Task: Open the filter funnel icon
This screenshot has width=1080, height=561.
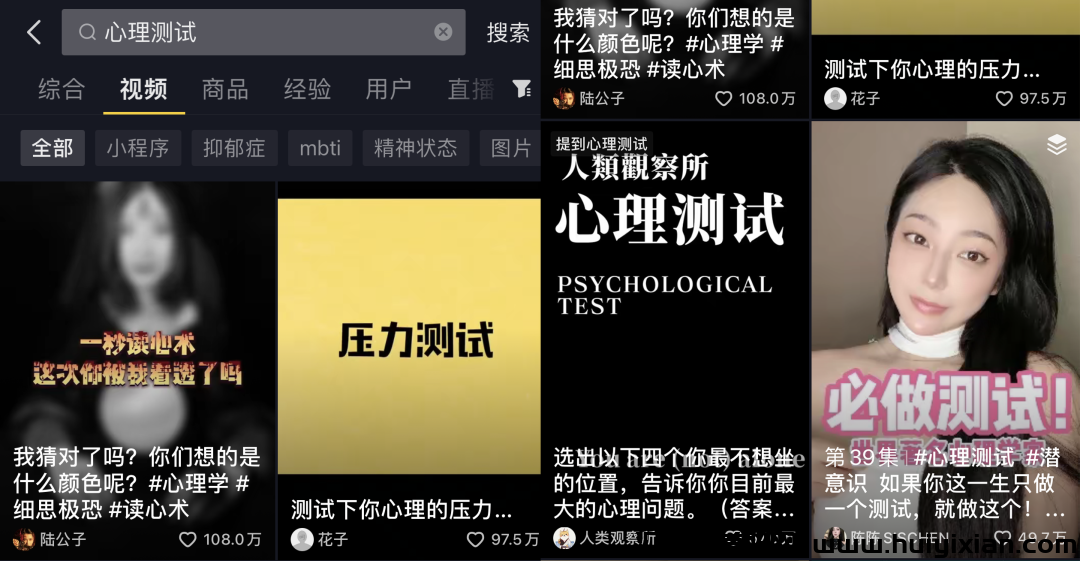Action: point(521,89)
